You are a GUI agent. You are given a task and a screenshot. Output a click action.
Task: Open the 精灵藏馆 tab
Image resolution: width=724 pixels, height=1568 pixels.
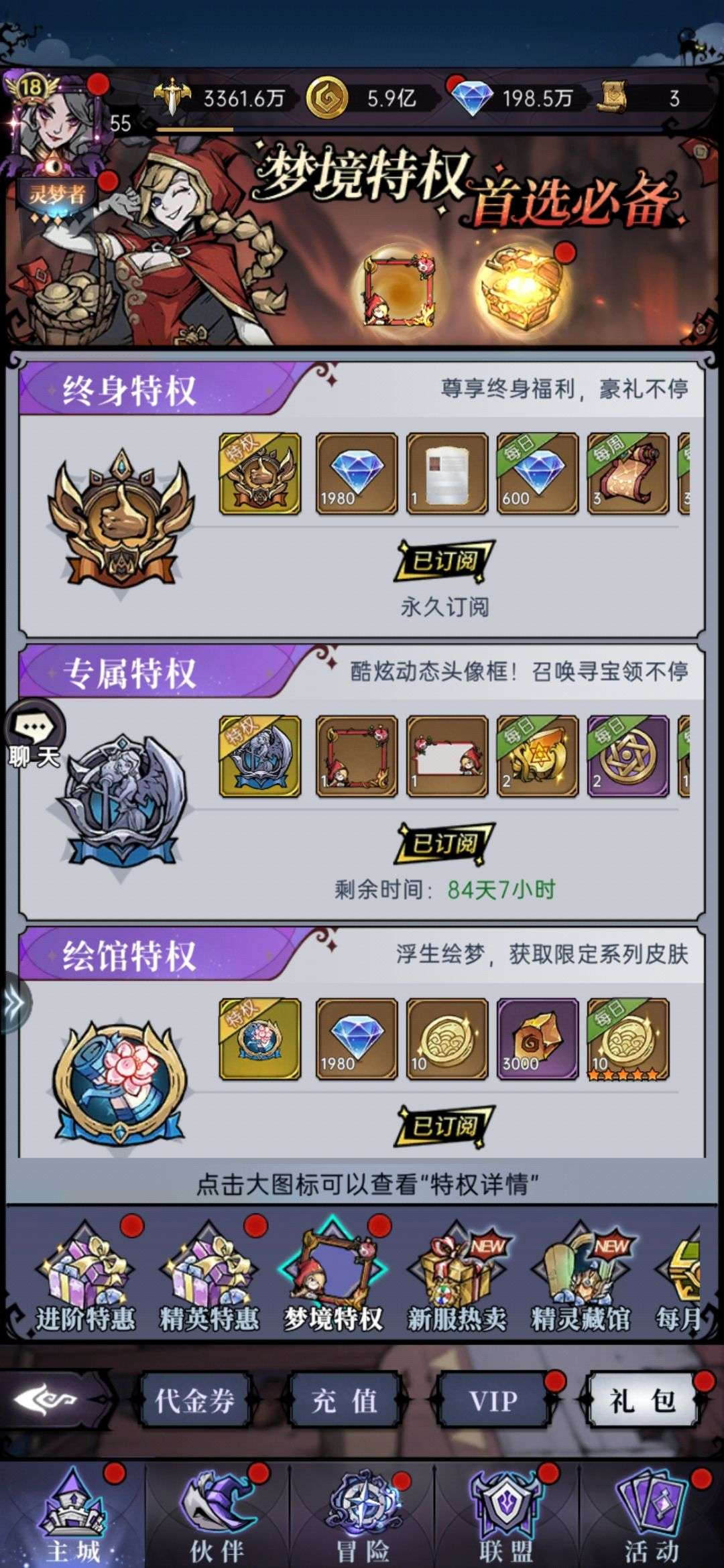[581, 1277]
